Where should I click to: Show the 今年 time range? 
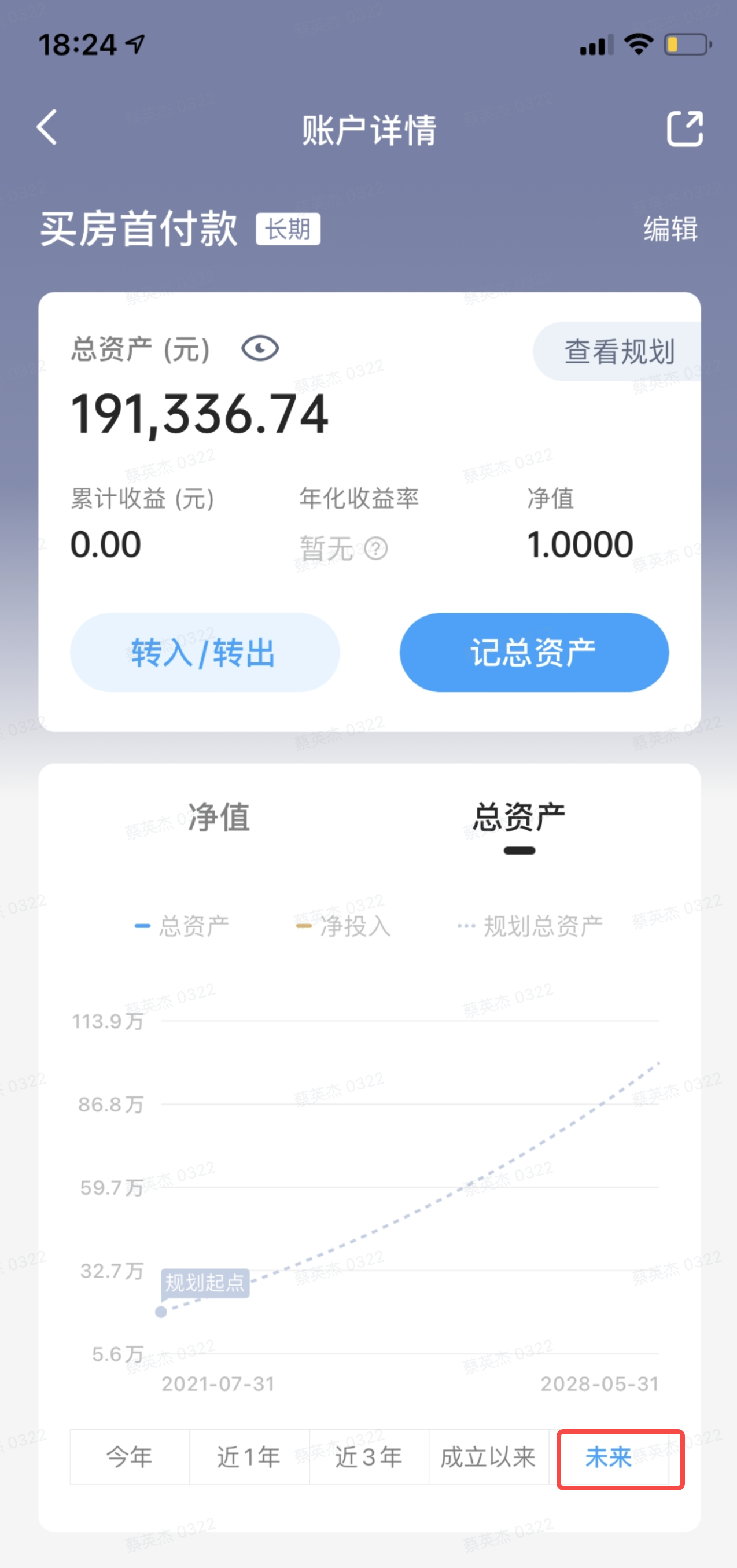click(130, 1457)
